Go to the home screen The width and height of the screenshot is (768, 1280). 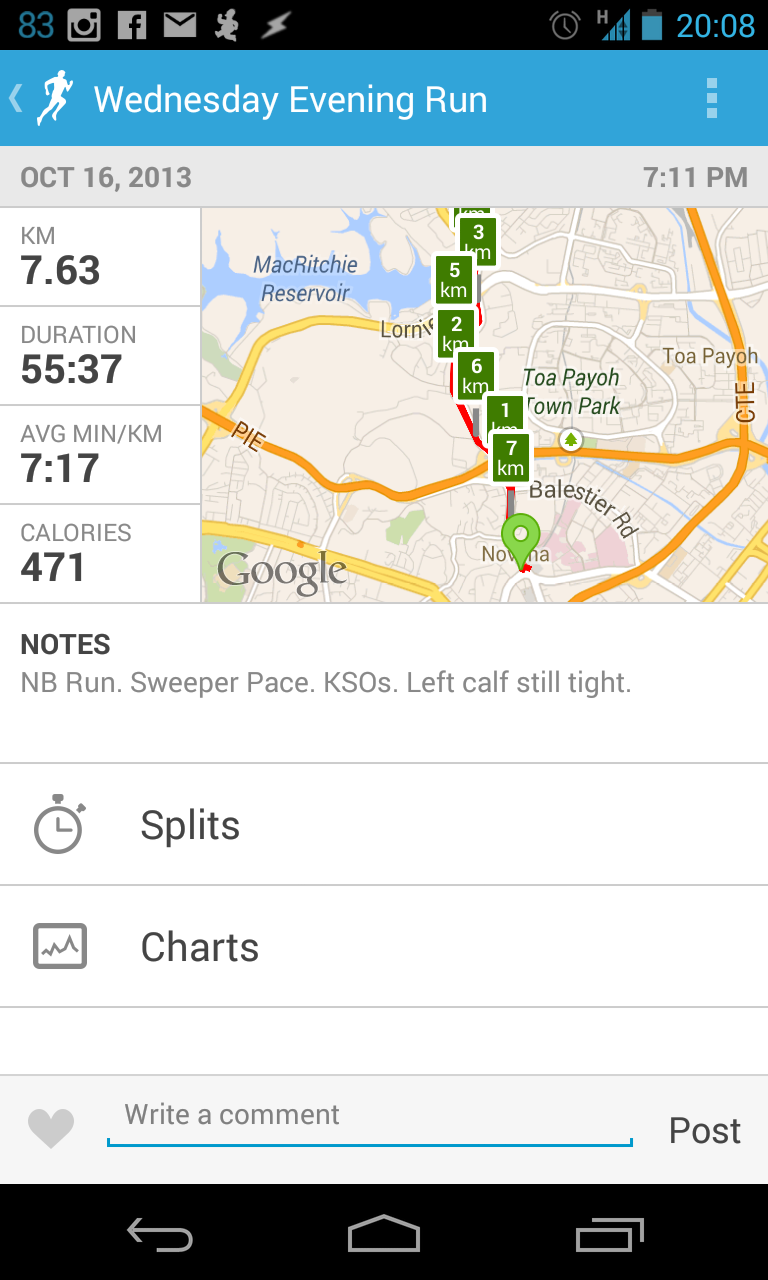point(384,1235)
